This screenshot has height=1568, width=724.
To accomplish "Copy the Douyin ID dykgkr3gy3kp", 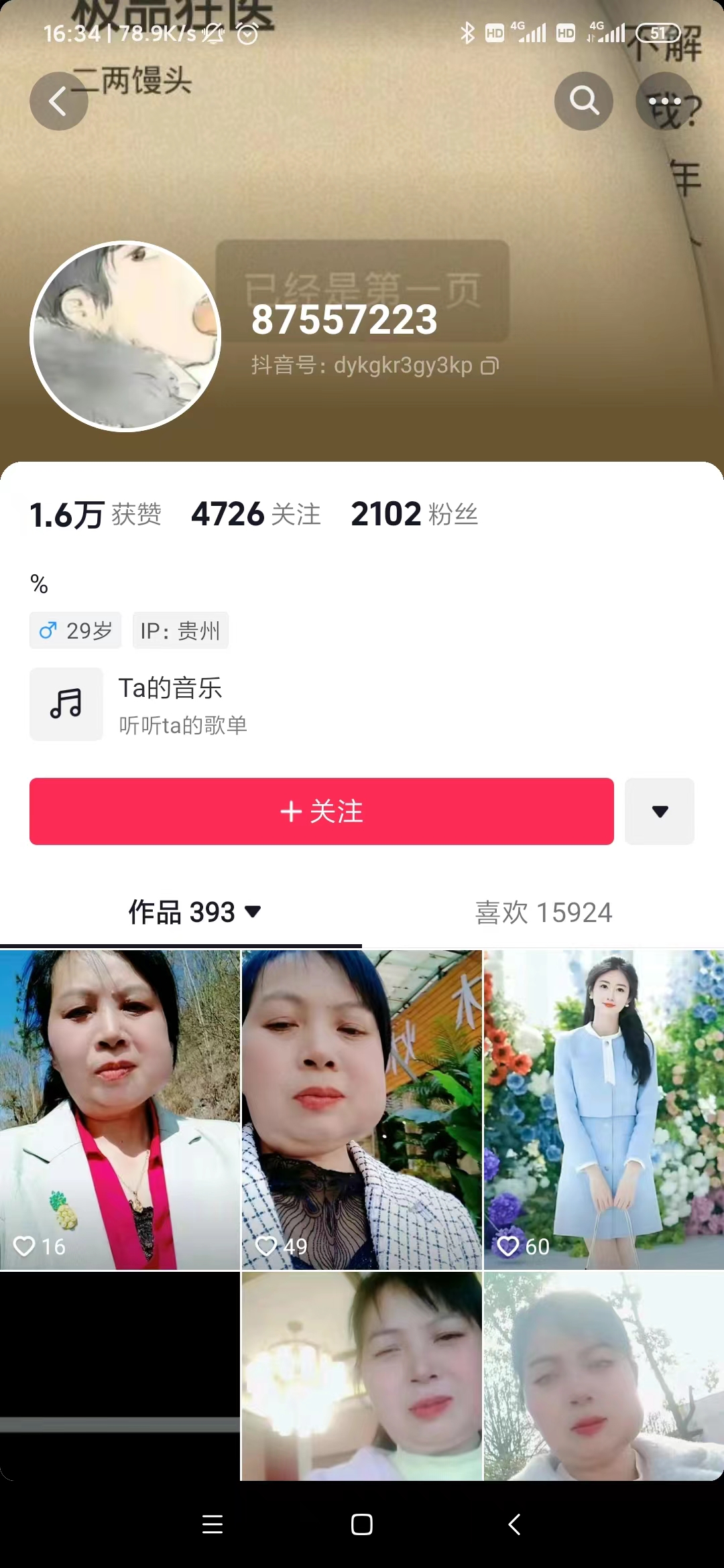I will tap(490, 366).
